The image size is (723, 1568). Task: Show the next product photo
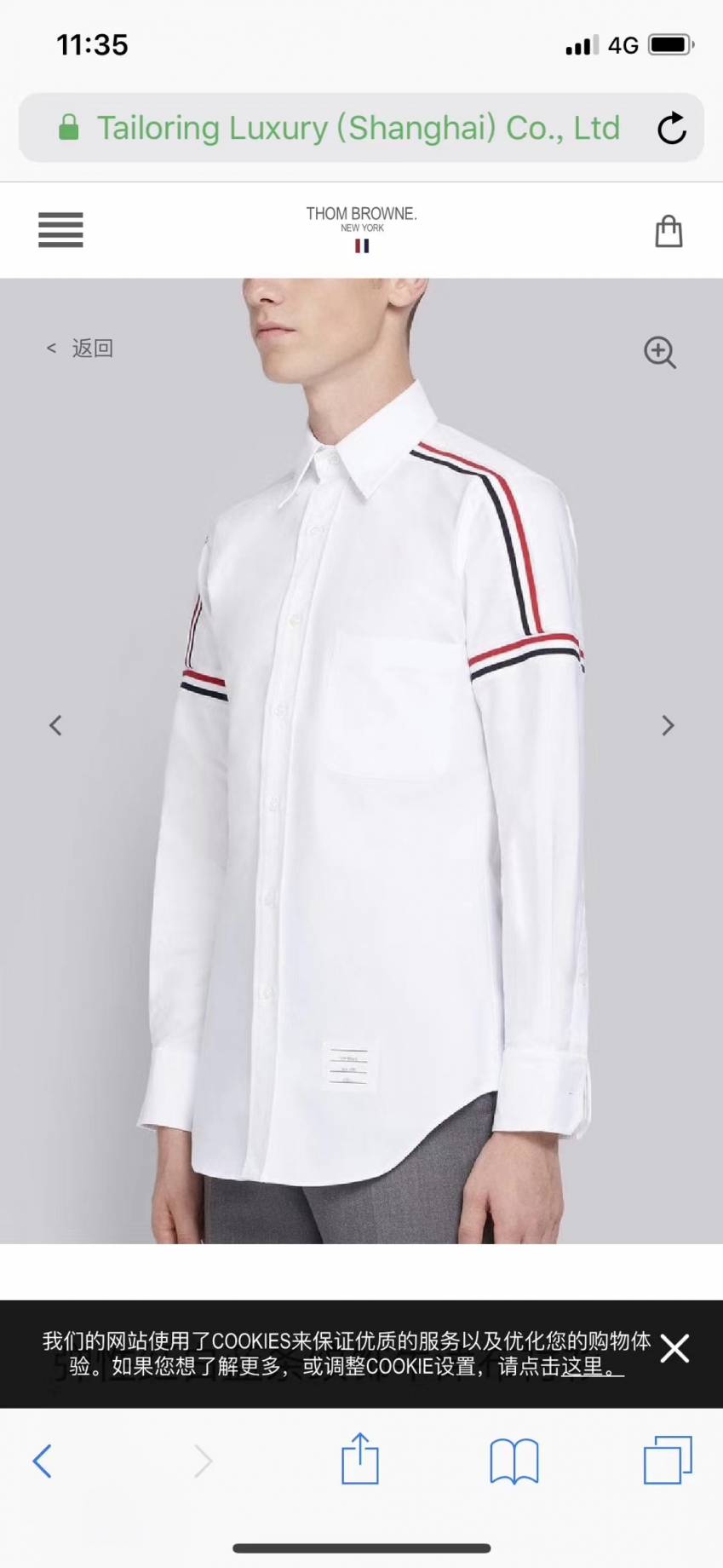(x=668, y=725)
